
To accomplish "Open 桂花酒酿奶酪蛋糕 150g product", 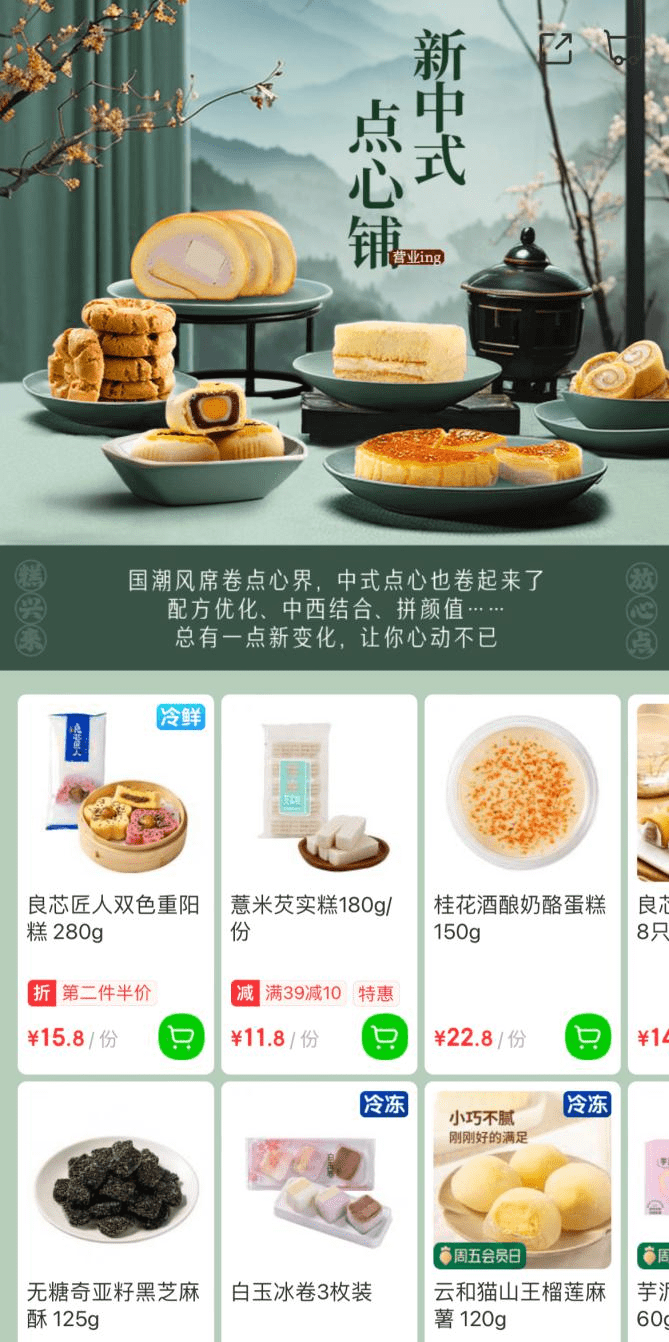I will tap(522, 800).
